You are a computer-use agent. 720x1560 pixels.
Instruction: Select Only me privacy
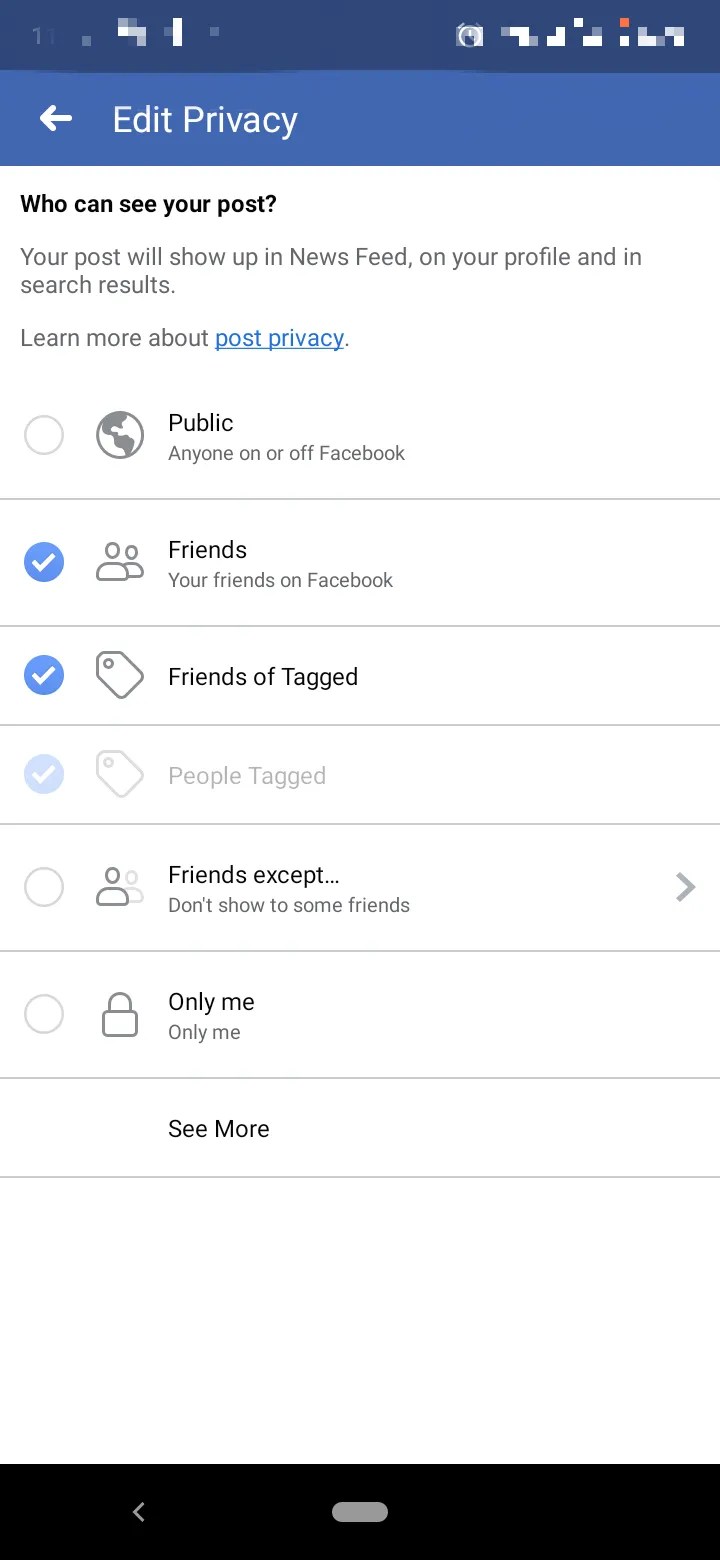[44, 1014]
